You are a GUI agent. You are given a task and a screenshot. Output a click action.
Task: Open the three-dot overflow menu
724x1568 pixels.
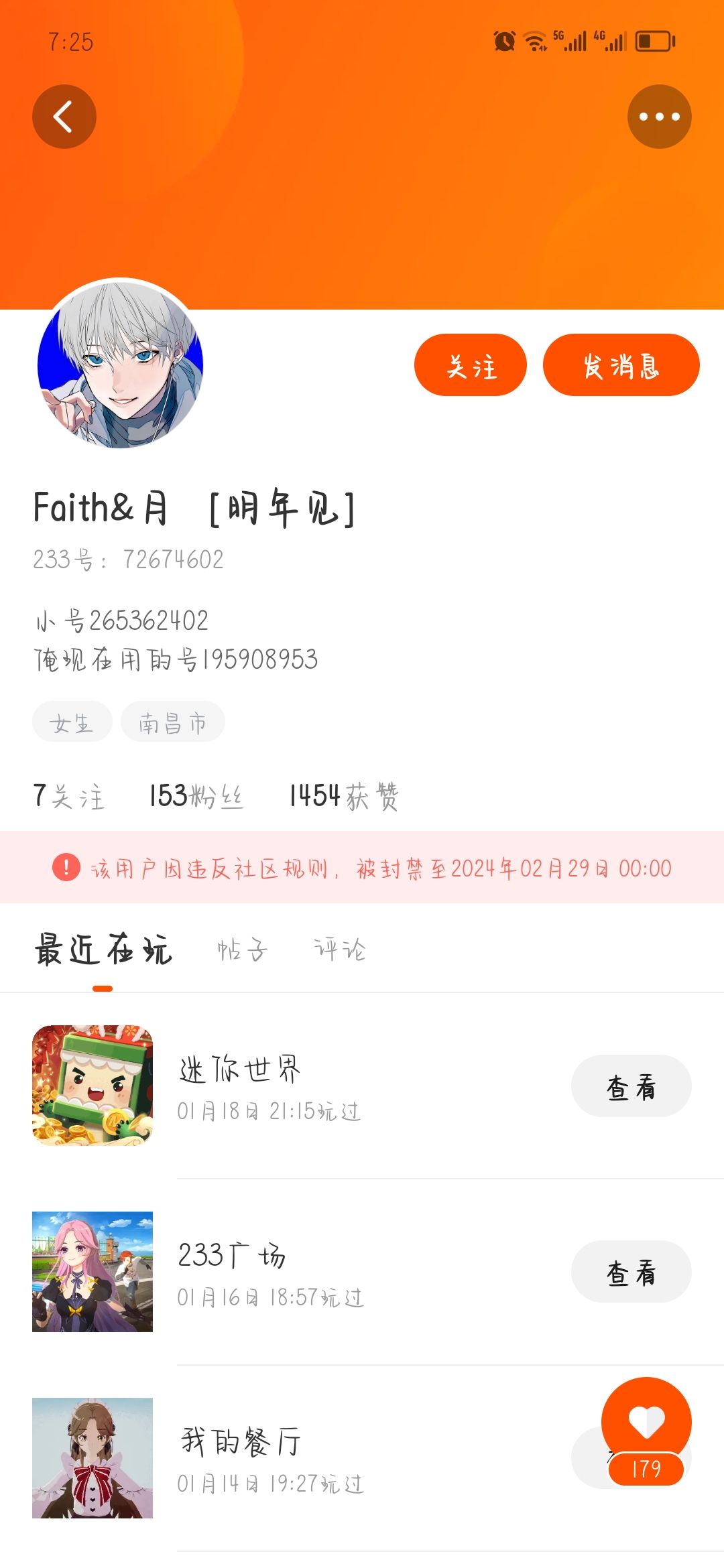coord(659,117)
